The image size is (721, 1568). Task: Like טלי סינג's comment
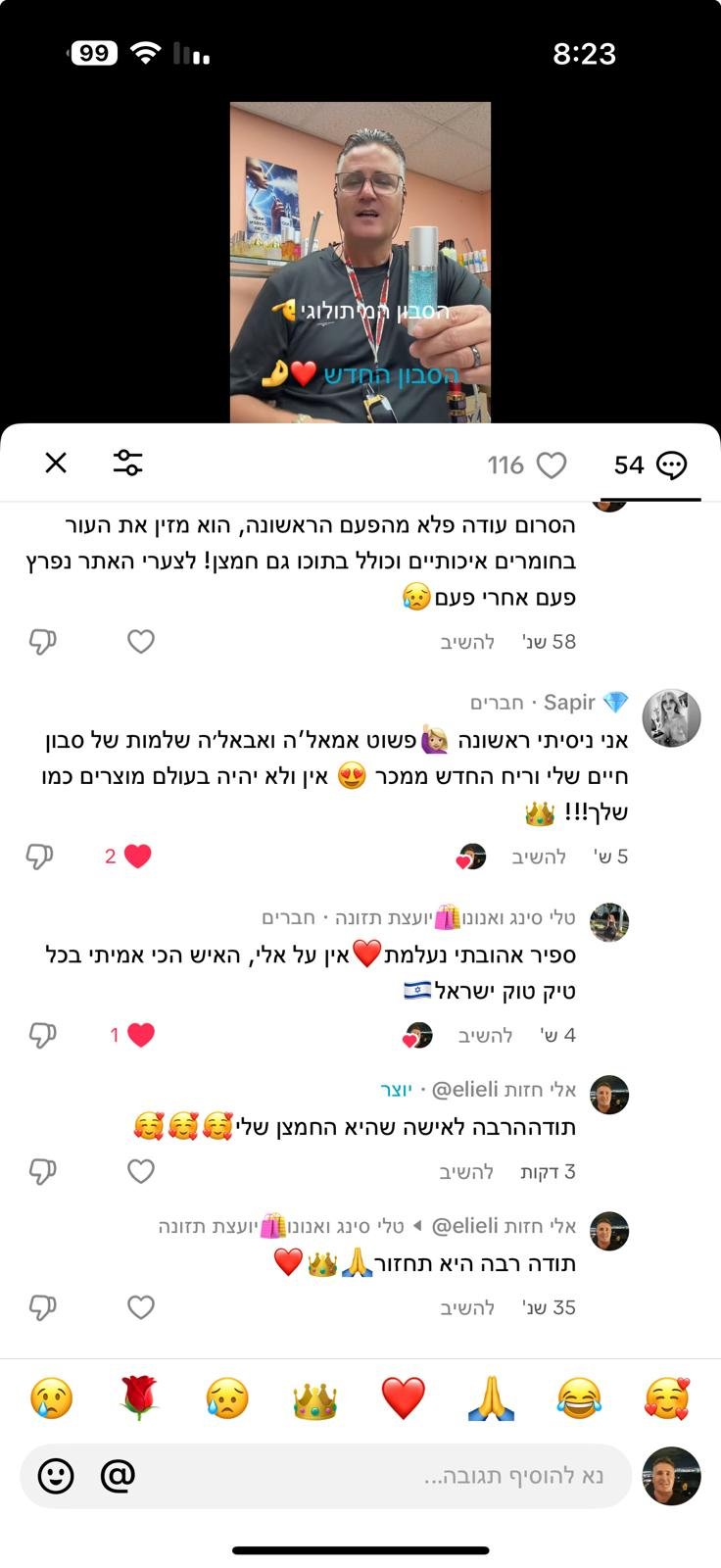141,1035
